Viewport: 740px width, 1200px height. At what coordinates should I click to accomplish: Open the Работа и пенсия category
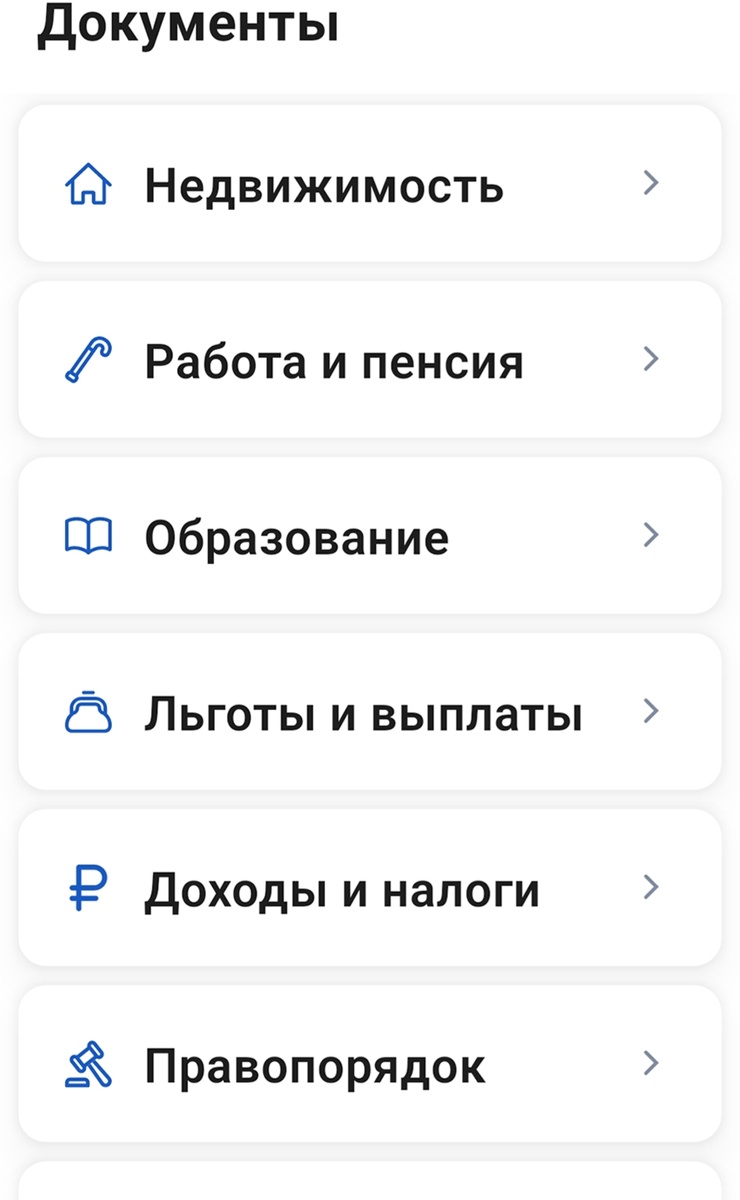coord(370,358)
